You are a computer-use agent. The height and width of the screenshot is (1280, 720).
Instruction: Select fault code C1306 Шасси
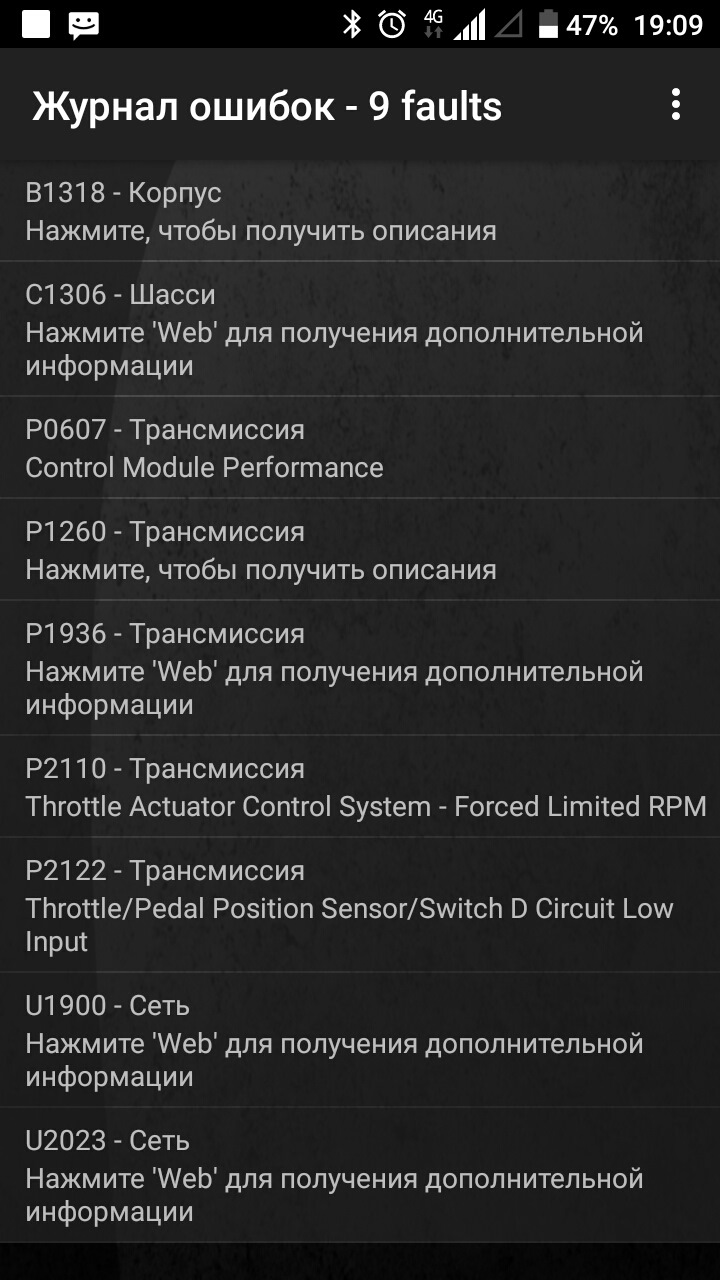(x=360, y=329)
